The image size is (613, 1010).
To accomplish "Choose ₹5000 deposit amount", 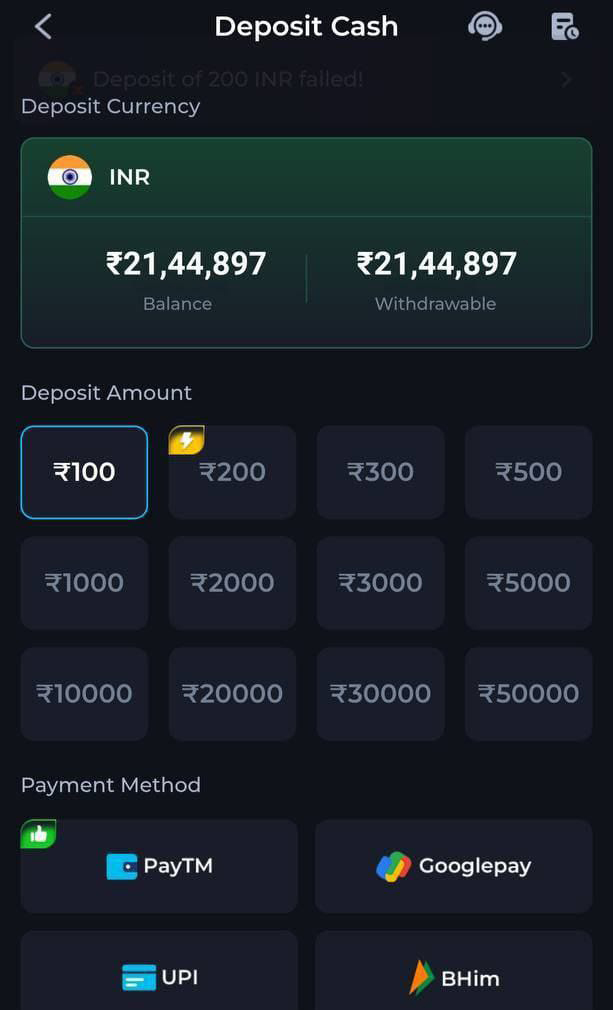I will pyautogui.click(x=528, y=583).
